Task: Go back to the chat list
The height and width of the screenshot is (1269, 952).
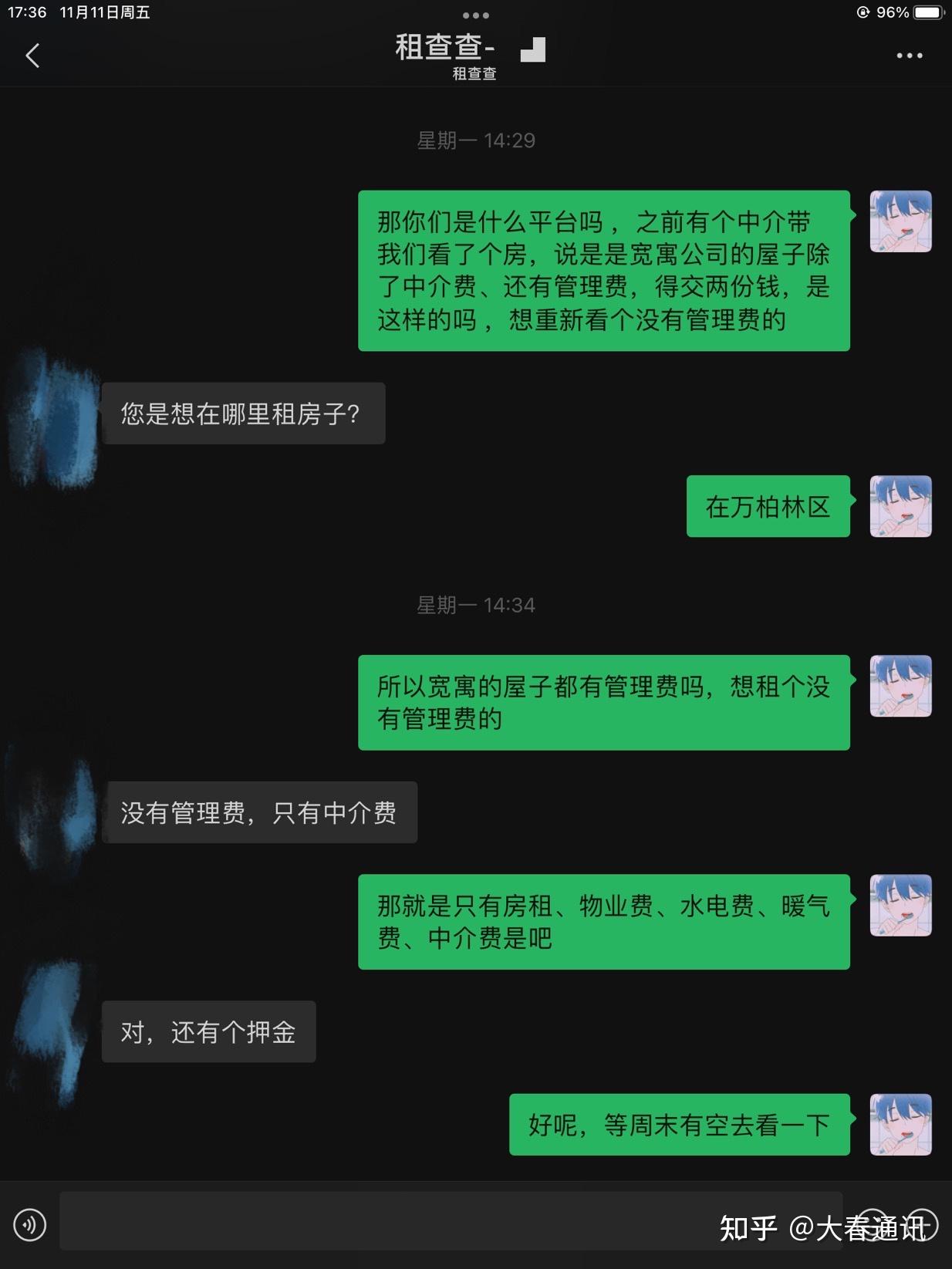Action: [32, 56]
